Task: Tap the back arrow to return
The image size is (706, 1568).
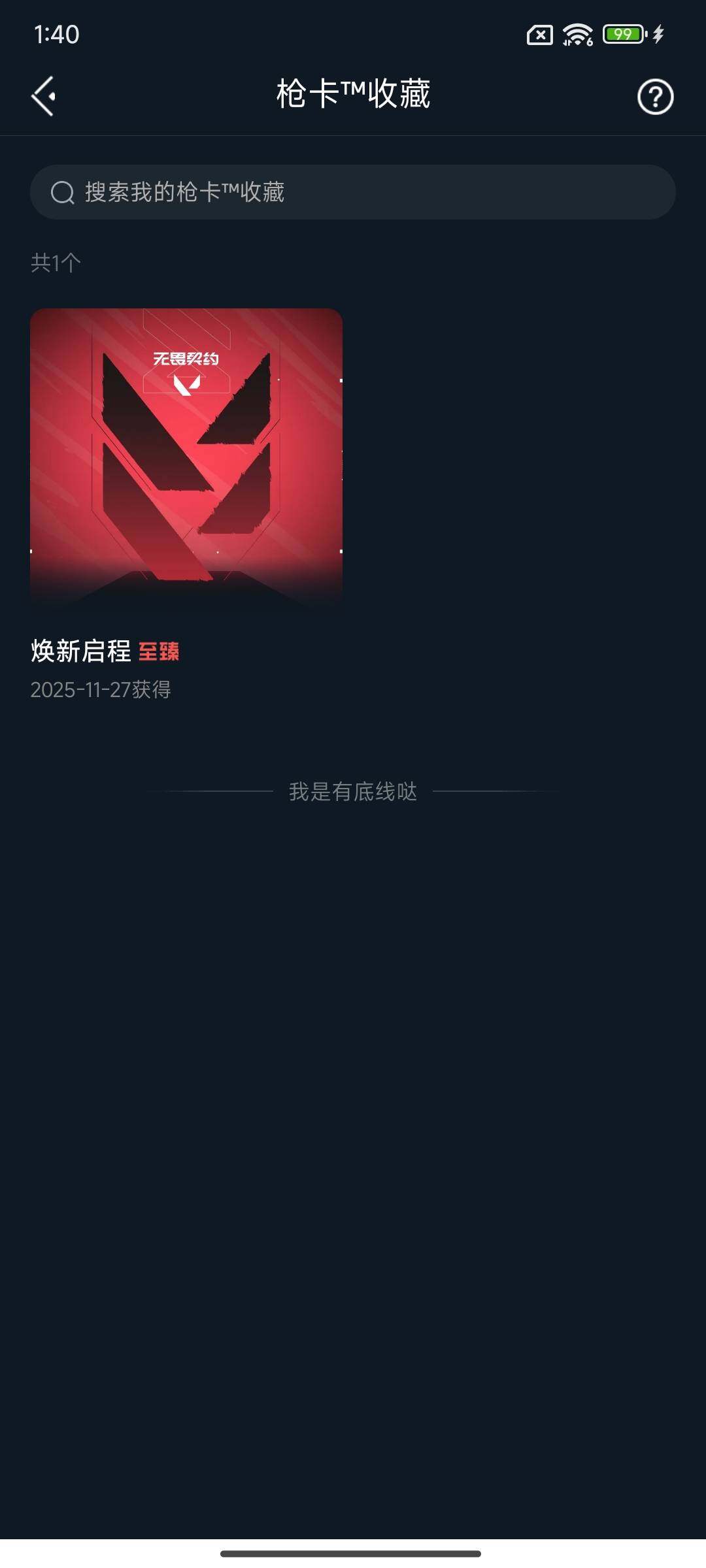Action: pos(44,94)
